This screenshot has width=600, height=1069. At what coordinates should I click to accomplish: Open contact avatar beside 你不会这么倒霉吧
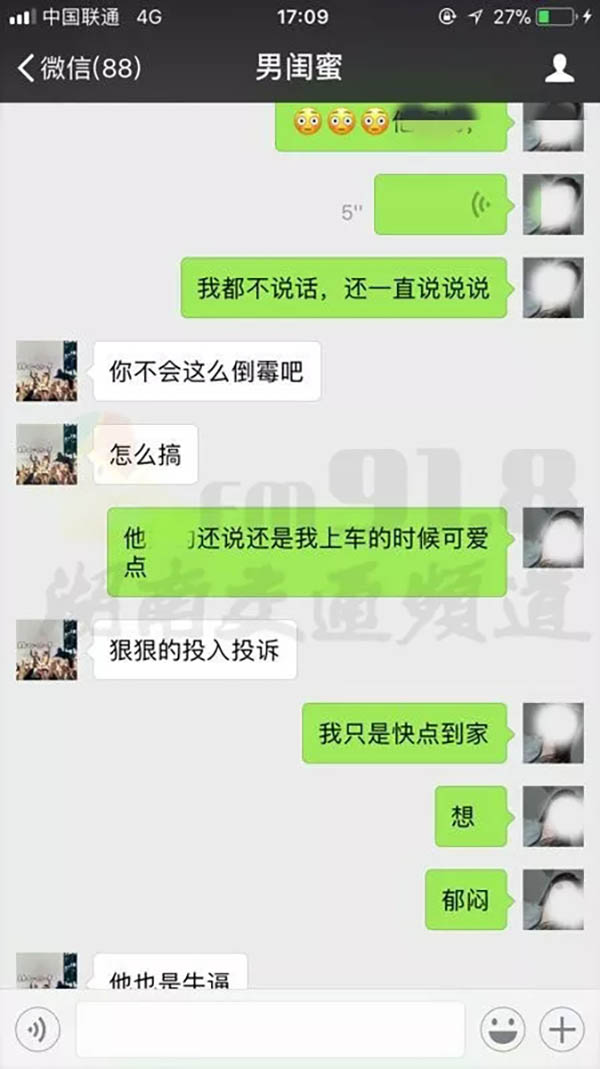pyautogui.click(x=46, y=371)
